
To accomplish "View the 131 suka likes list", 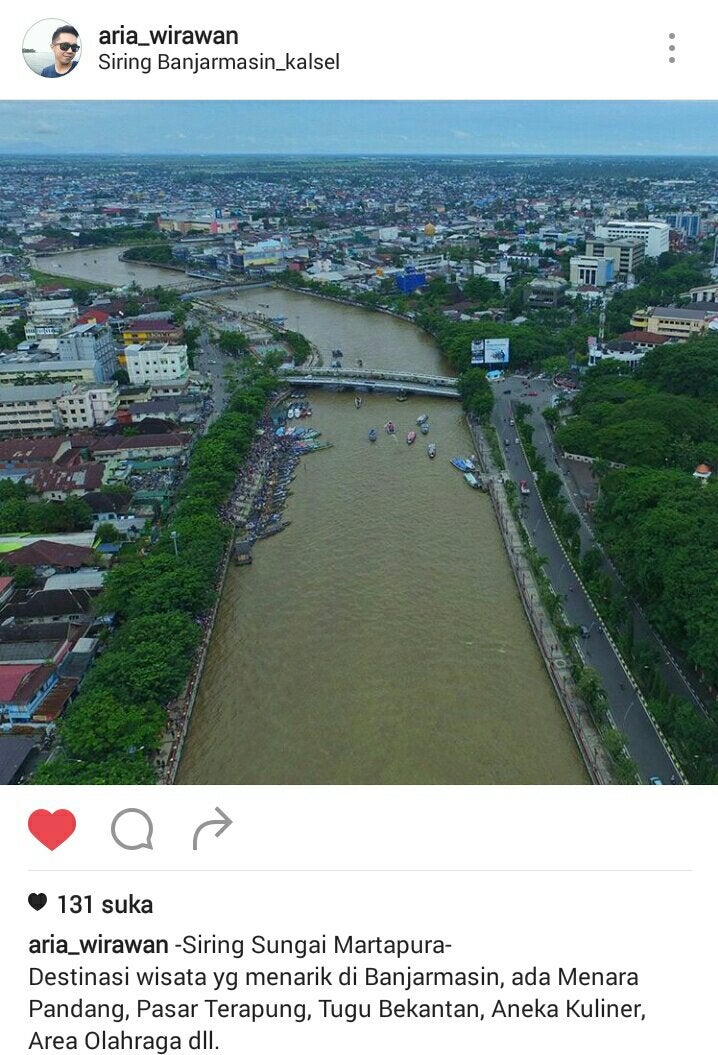I will pos(104,905).
